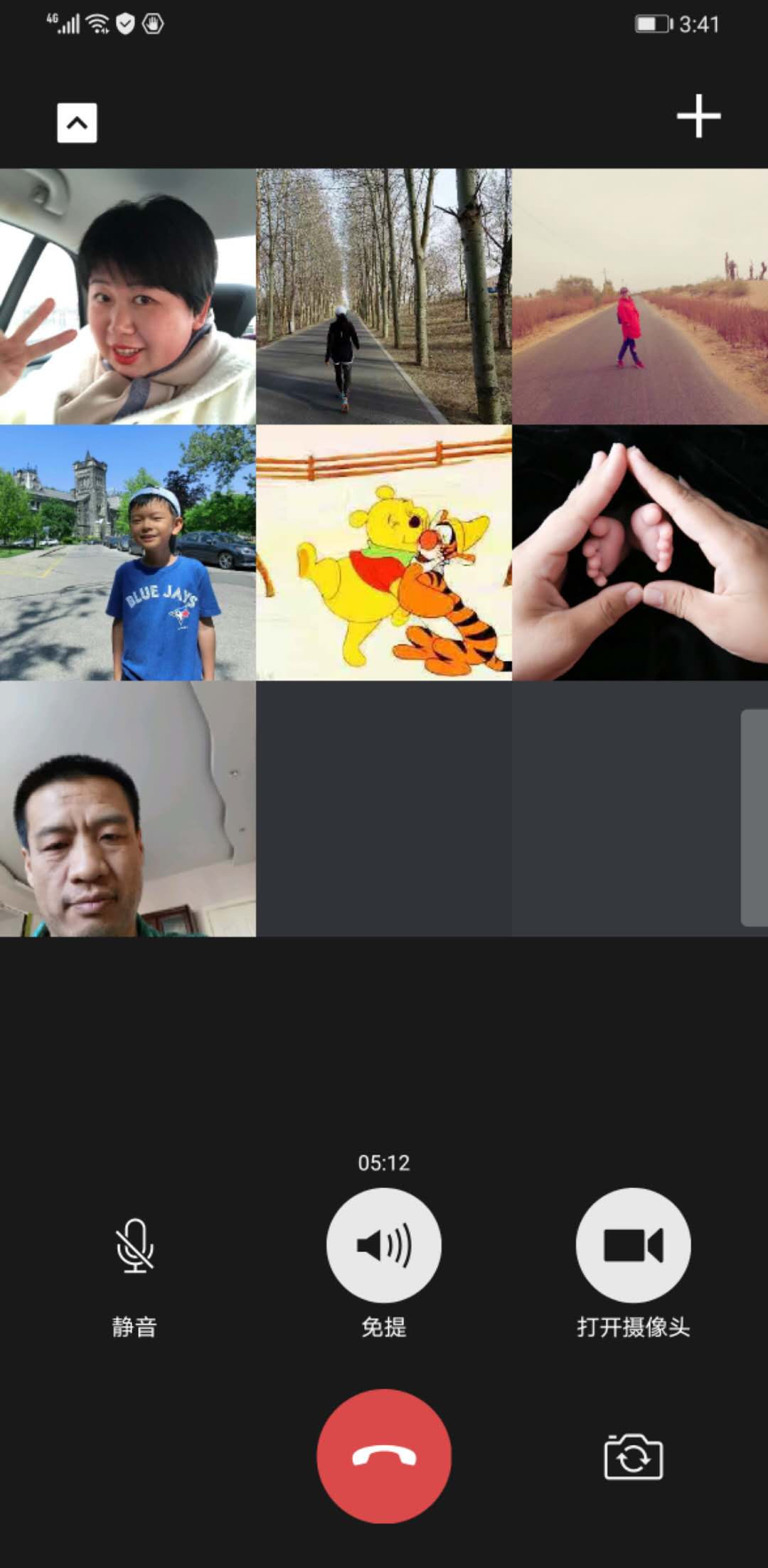Switch between front and rear camera
This screenshot has height=1568, width=768.
pyautogui.click(x=633, y=1457)
